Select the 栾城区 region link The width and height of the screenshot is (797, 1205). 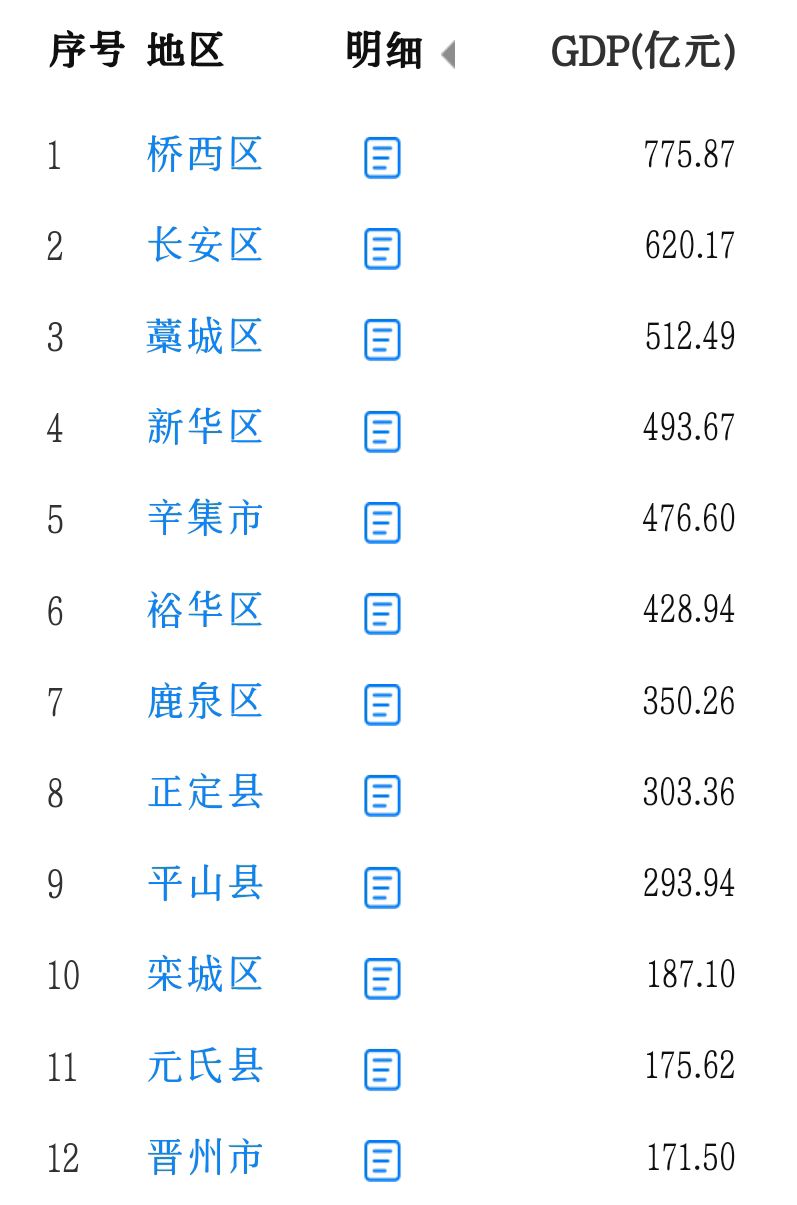point(204,976)
